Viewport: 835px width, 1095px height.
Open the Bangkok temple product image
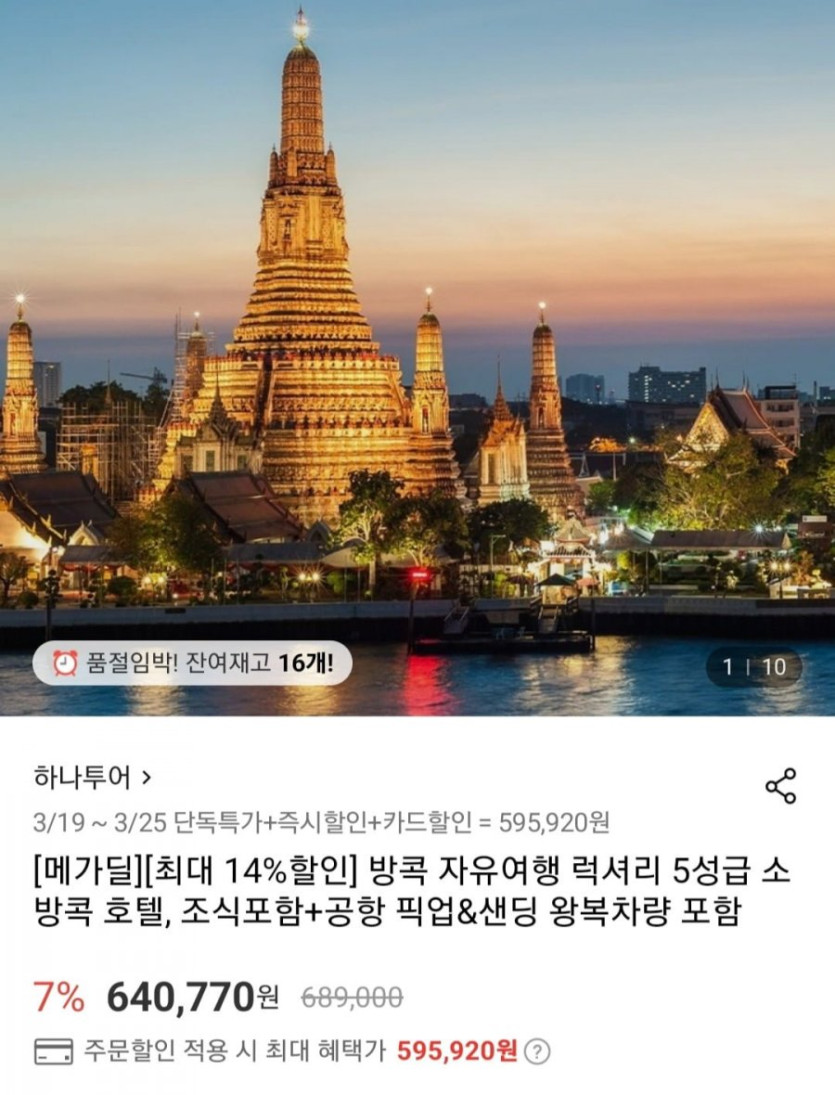418,358
